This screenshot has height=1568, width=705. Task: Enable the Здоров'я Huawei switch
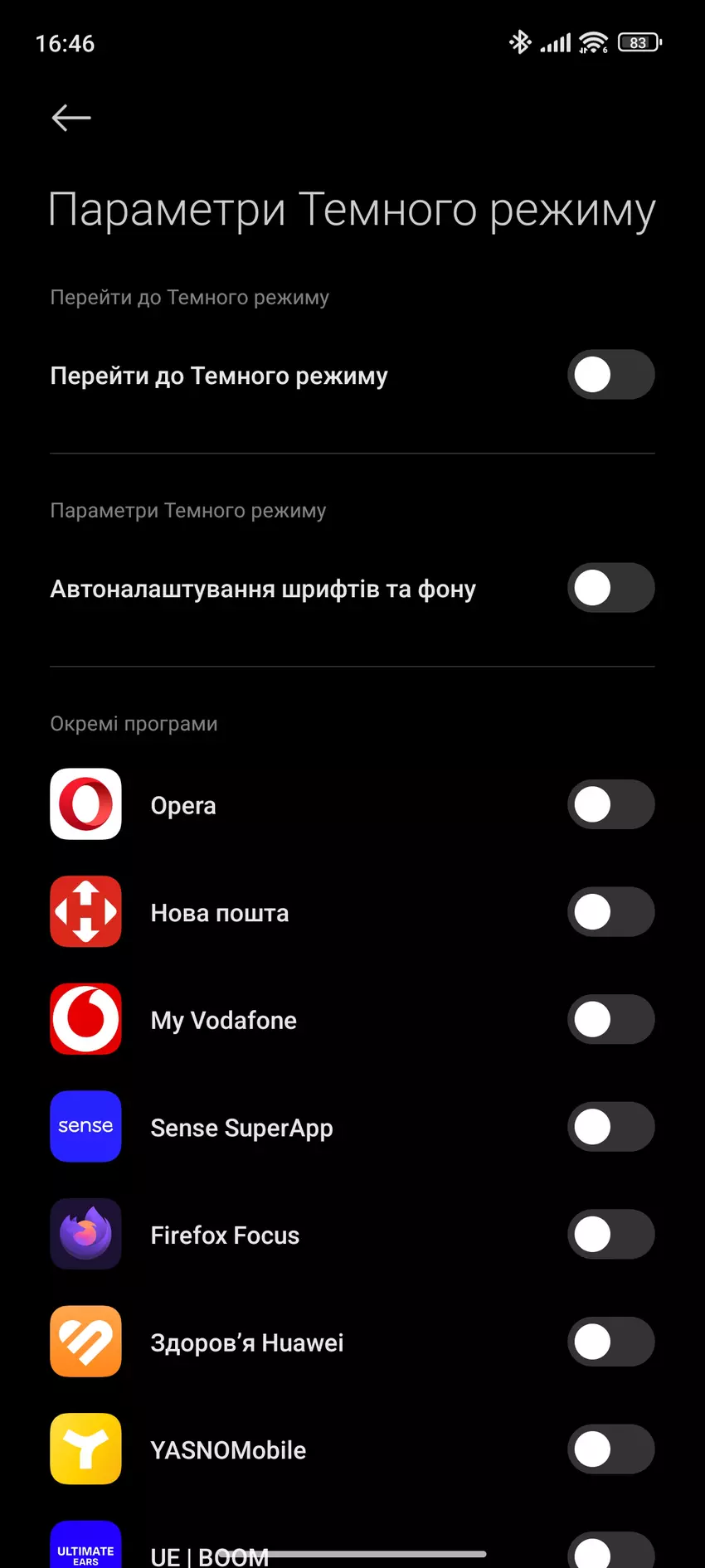click(610, 1342)
